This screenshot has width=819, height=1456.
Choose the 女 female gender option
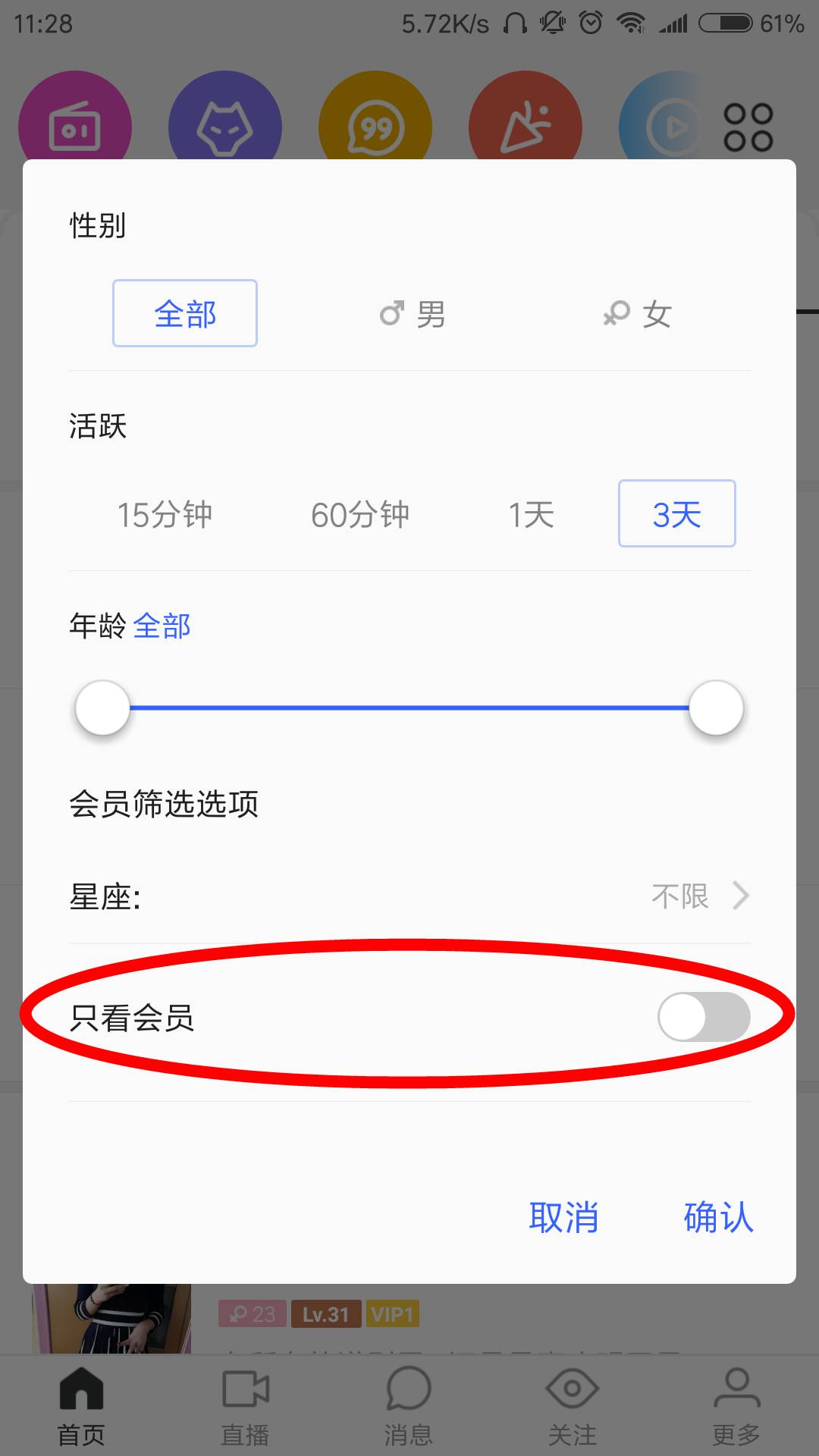(x=641, y=312)
